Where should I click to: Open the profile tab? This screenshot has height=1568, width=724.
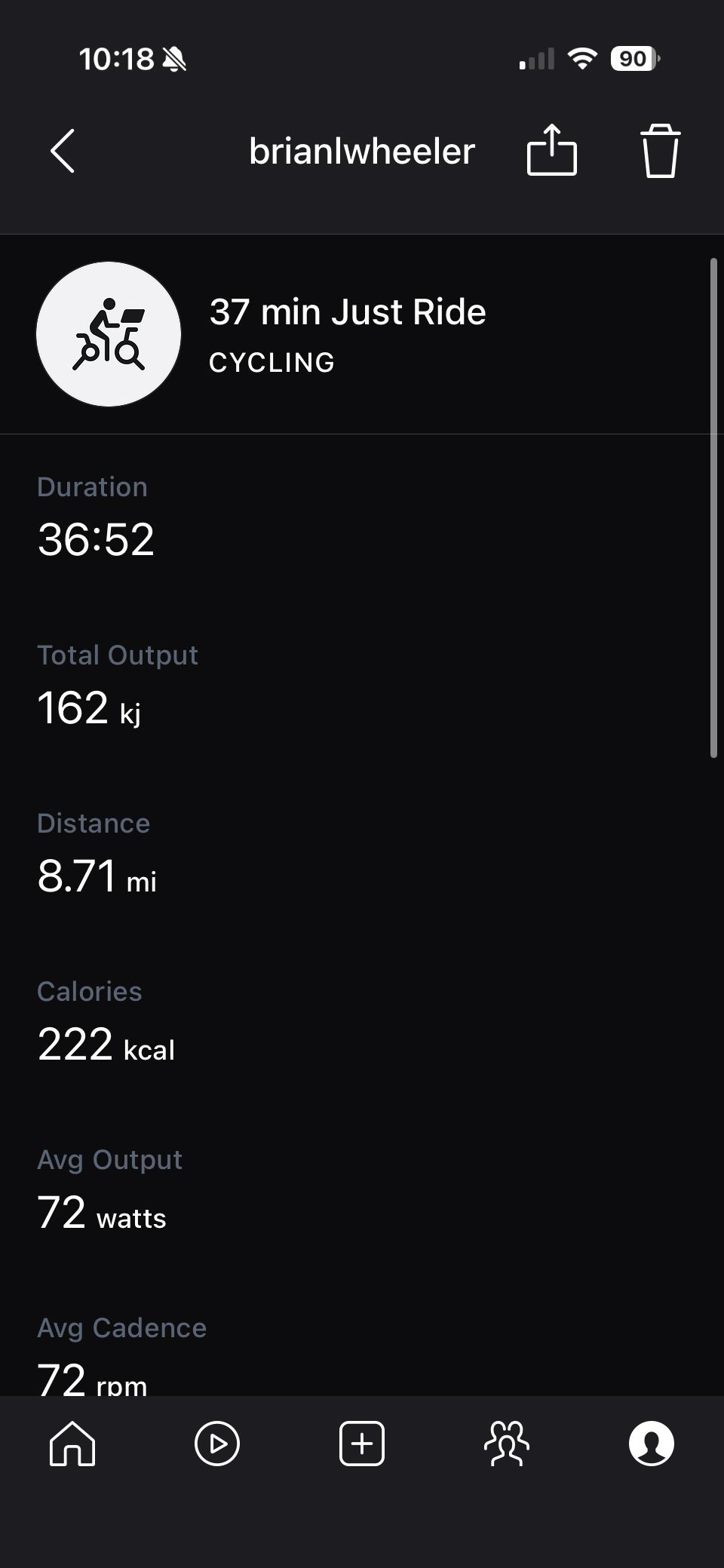pos(652,1444)
